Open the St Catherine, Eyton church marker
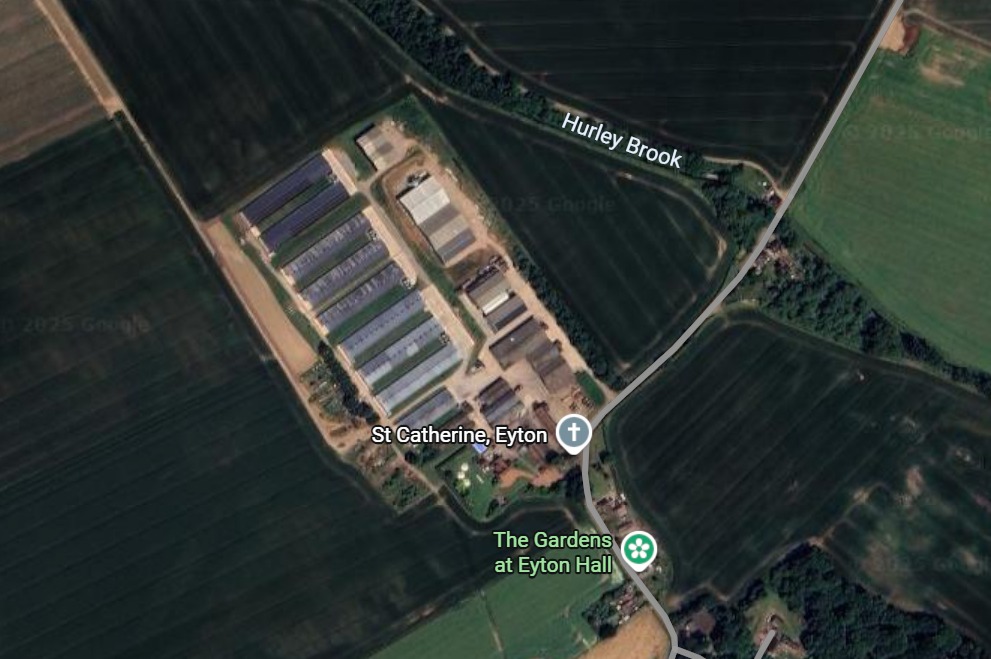 click(x=573, y=434)
